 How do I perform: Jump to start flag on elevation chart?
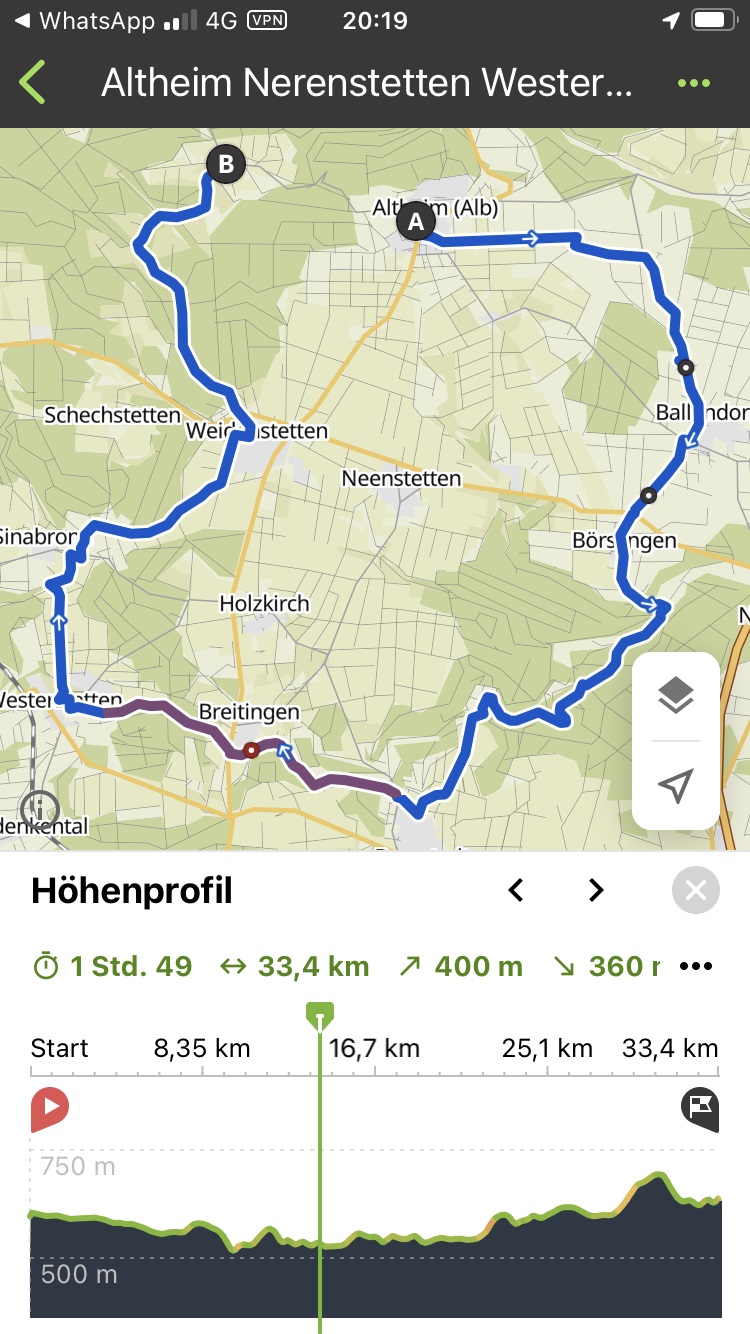pyautogui.click(x=49, y=1109)
